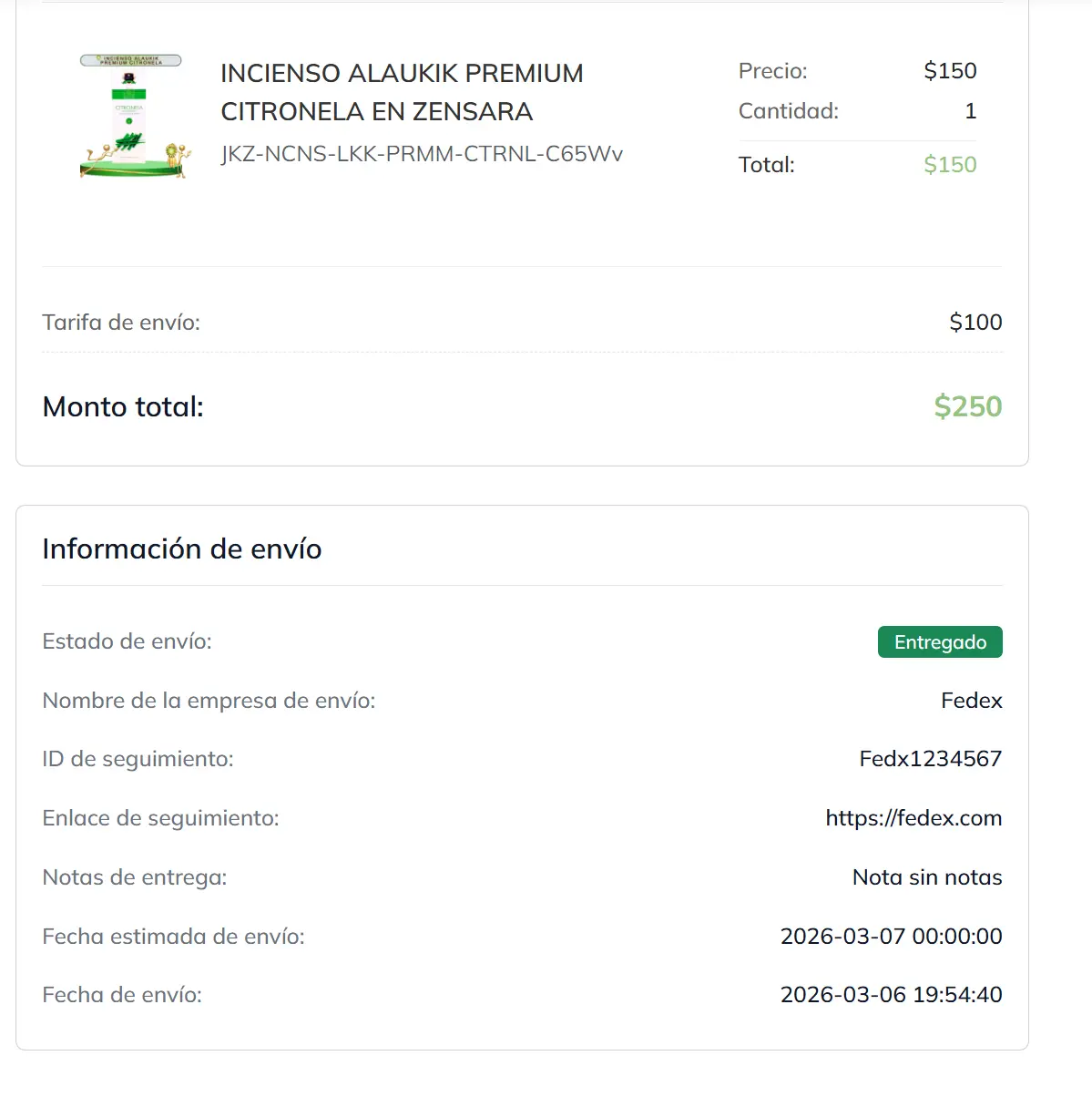Click the Nombre de la empresa de envío label
Viewport: 1092px width, 1107px height.
(209, 701)
